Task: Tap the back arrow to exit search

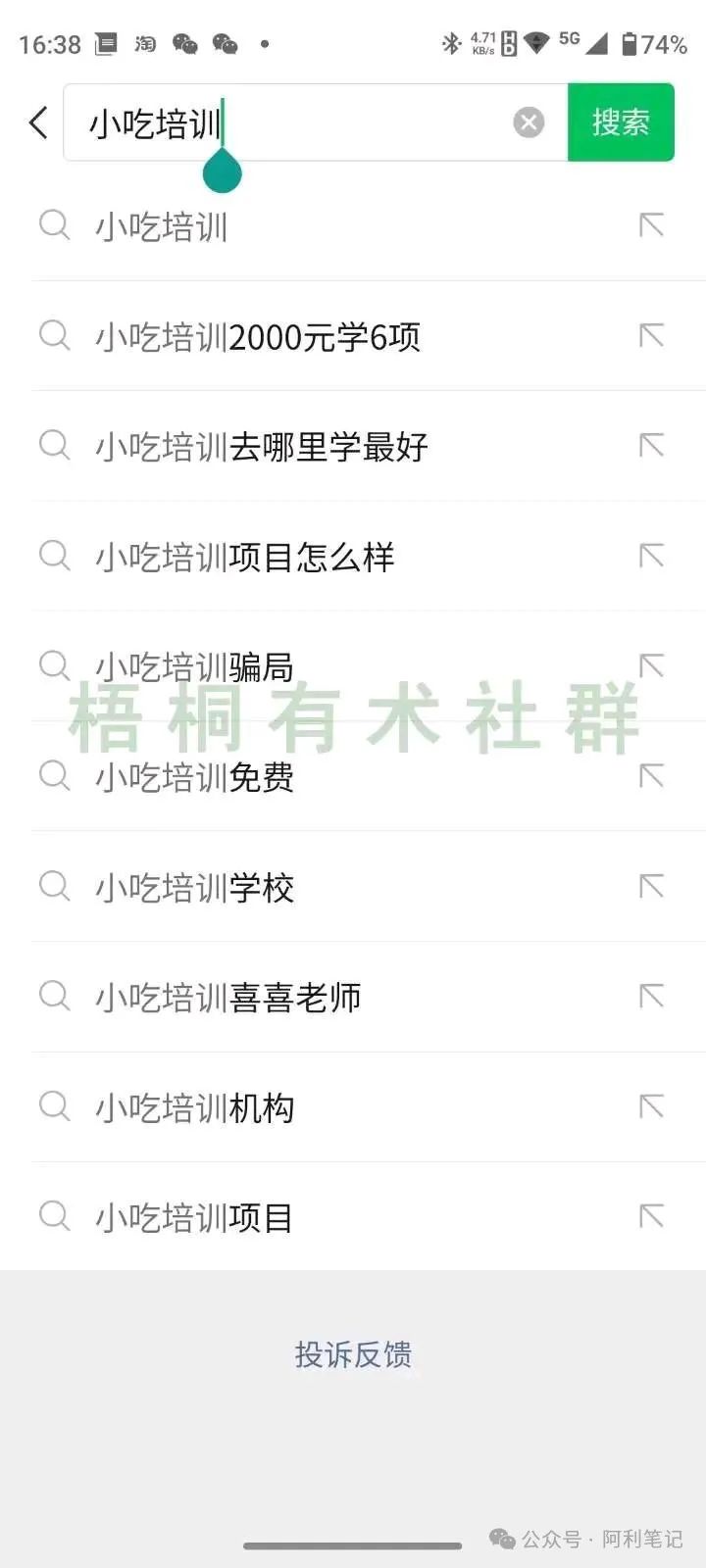Action: (37, 122)
